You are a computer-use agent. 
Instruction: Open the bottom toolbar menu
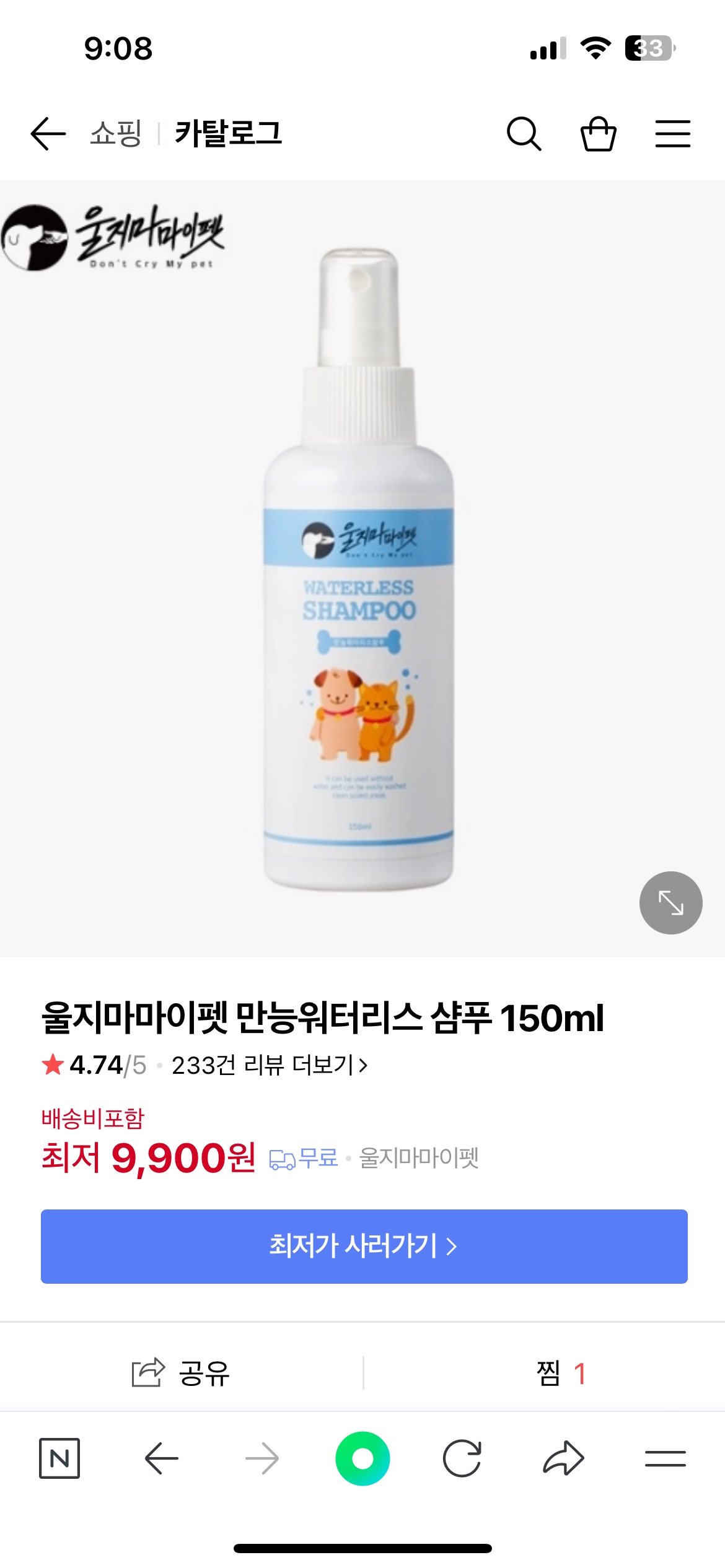[x=665, y=1458]
